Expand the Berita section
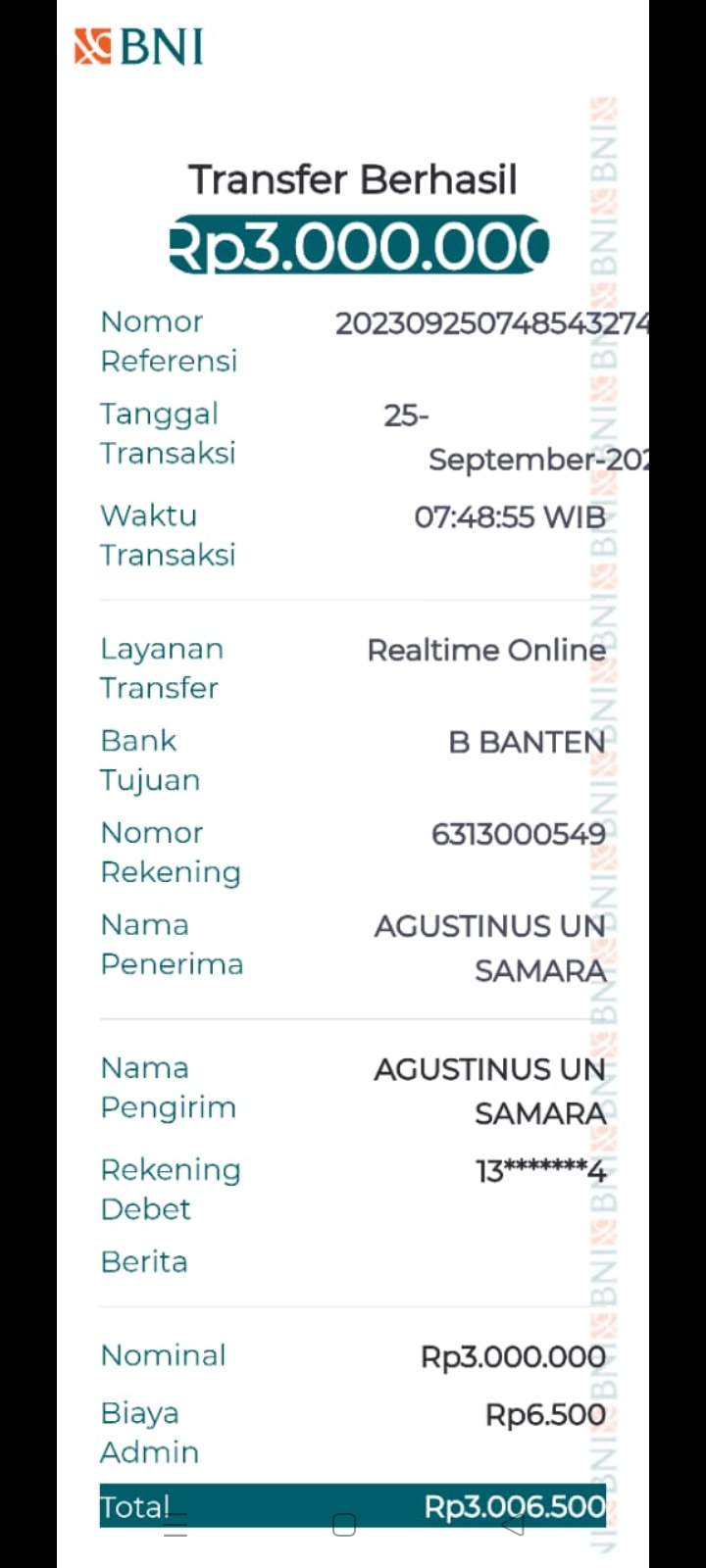 [x=143, y=1261]
